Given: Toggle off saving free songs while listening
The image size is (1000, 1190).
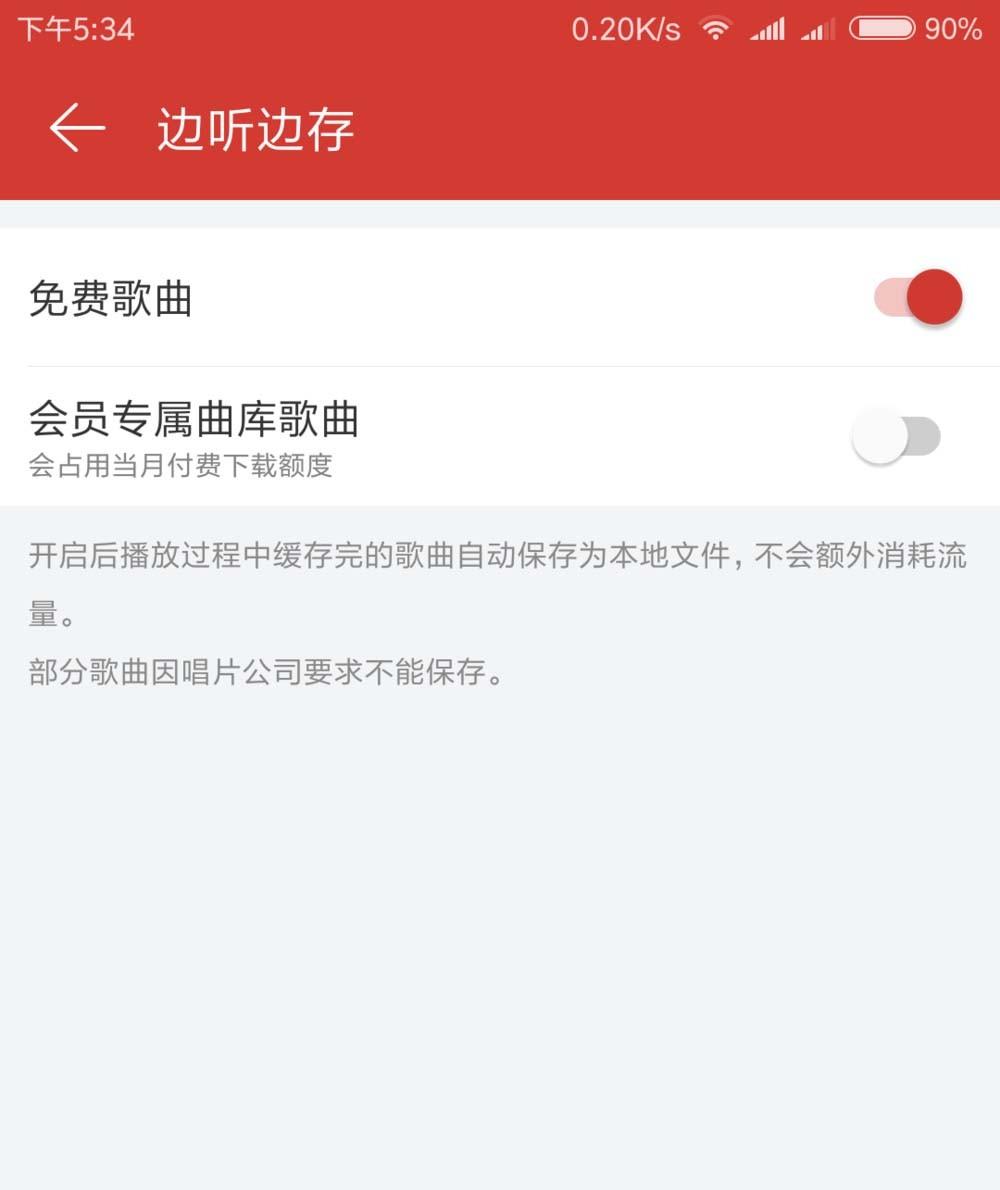Looking at the screenshot, I should coord(918,297).
